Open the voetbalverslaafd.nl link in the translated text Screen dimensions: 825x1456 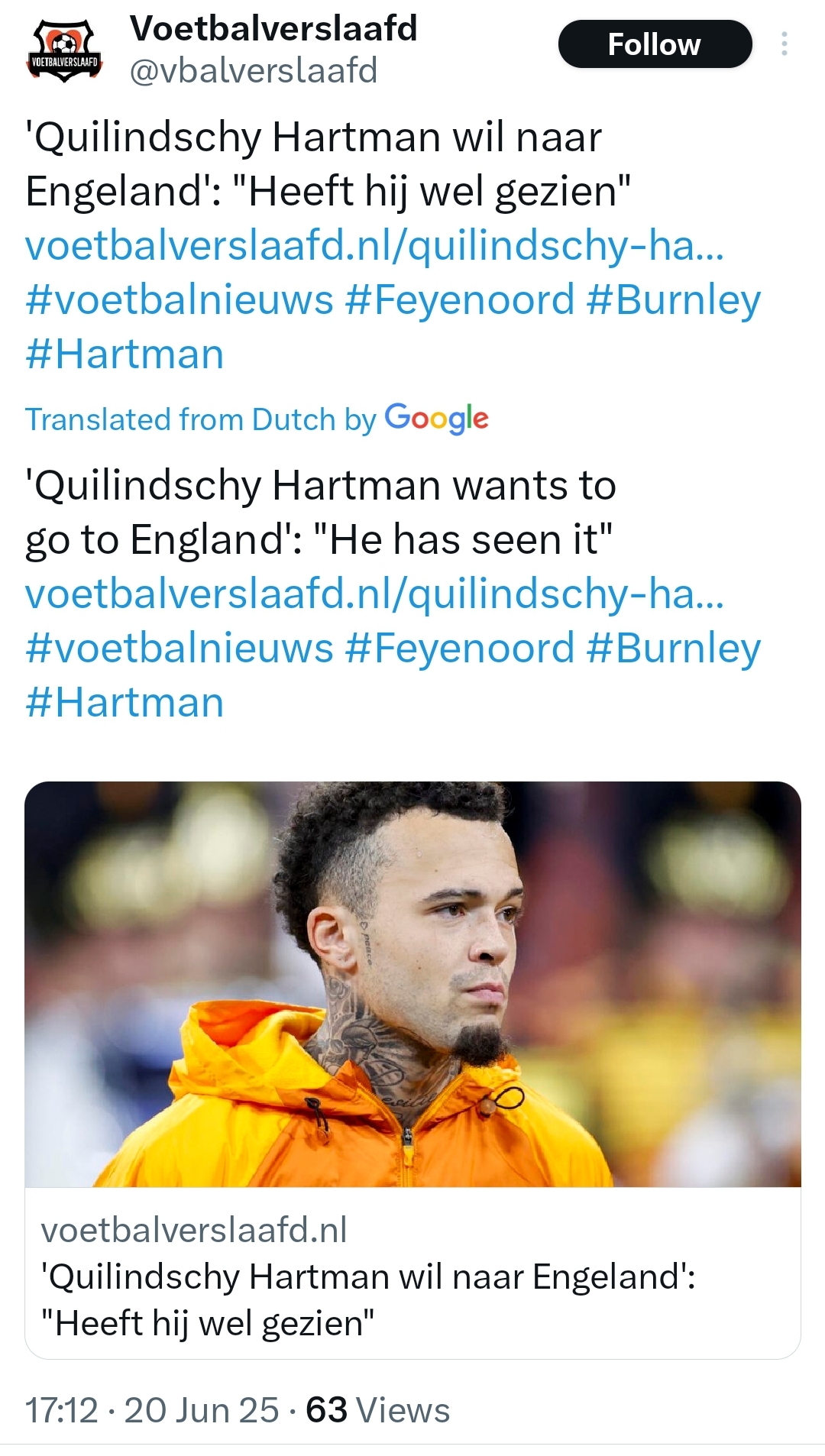(x=374, y=594)
